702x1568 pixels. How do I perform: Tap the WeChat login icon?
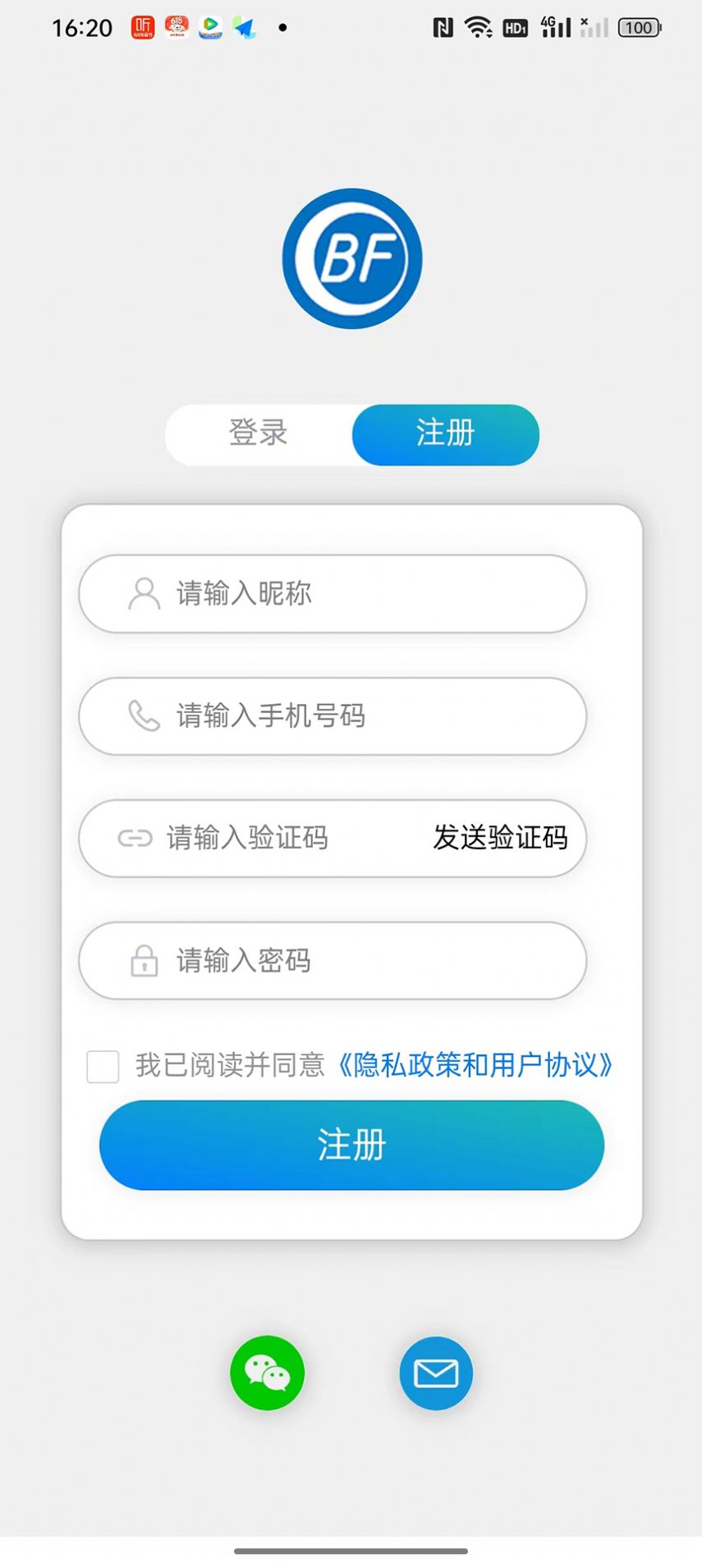pos(267,1374)
